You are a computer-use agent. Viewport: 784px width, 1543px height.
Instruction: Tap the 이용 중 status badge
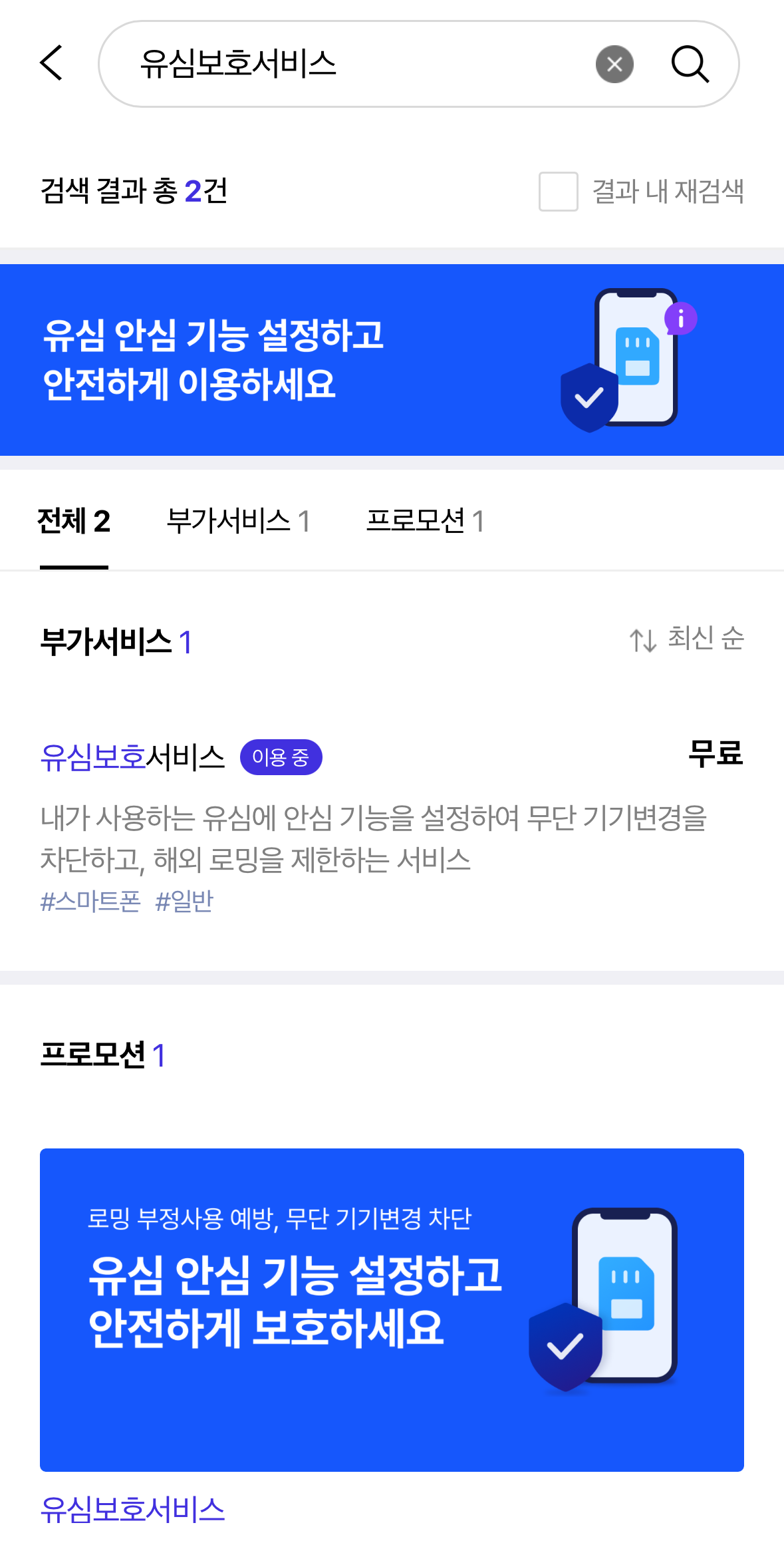(281, 757)
